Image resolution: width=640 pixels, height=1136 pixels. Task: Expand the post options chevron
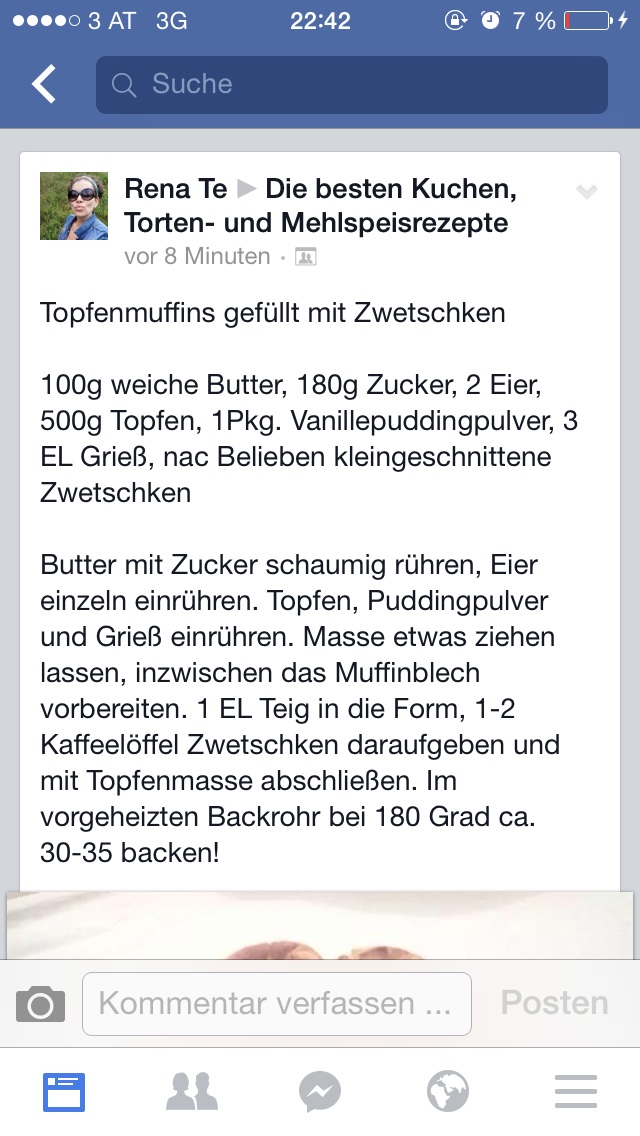point(587,192)
